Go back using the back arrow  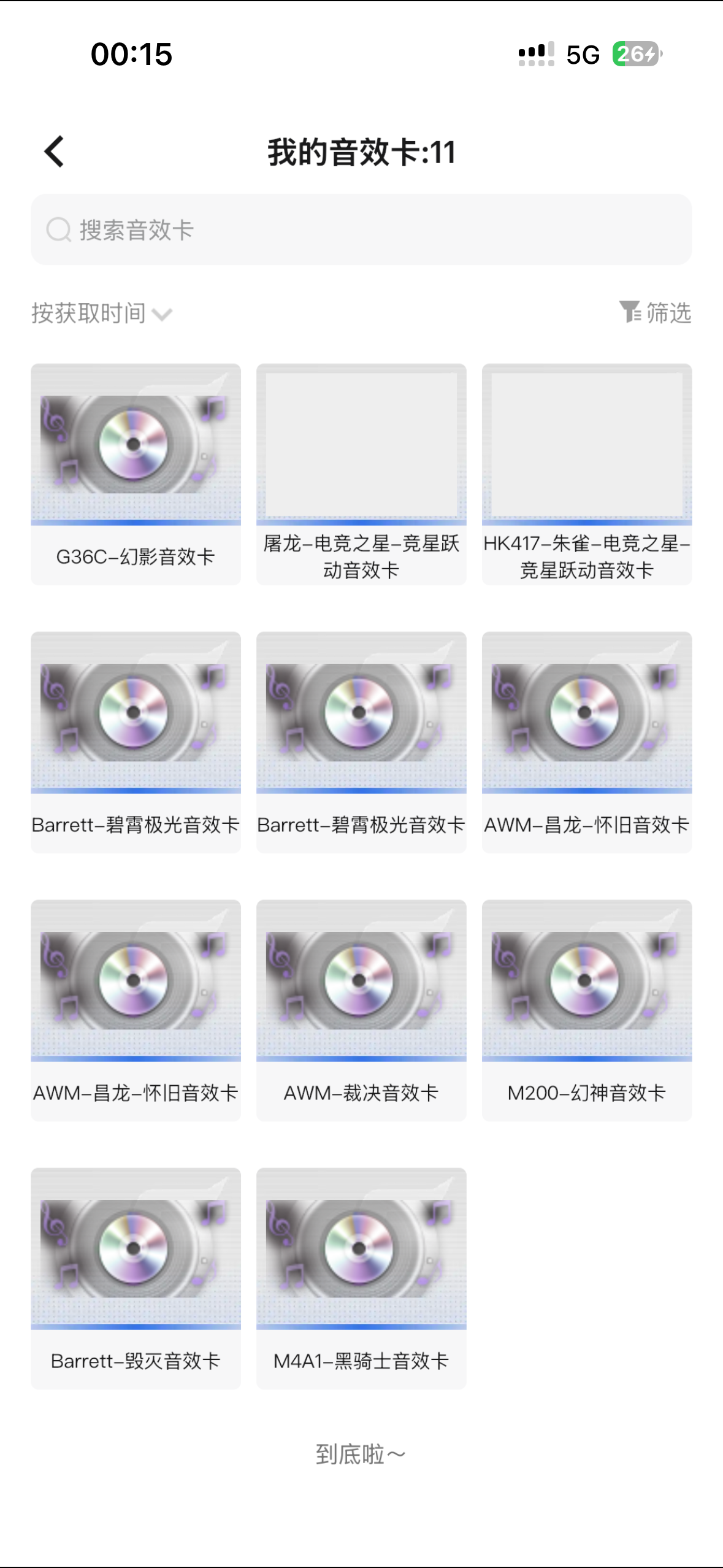[x=54, y=152]
